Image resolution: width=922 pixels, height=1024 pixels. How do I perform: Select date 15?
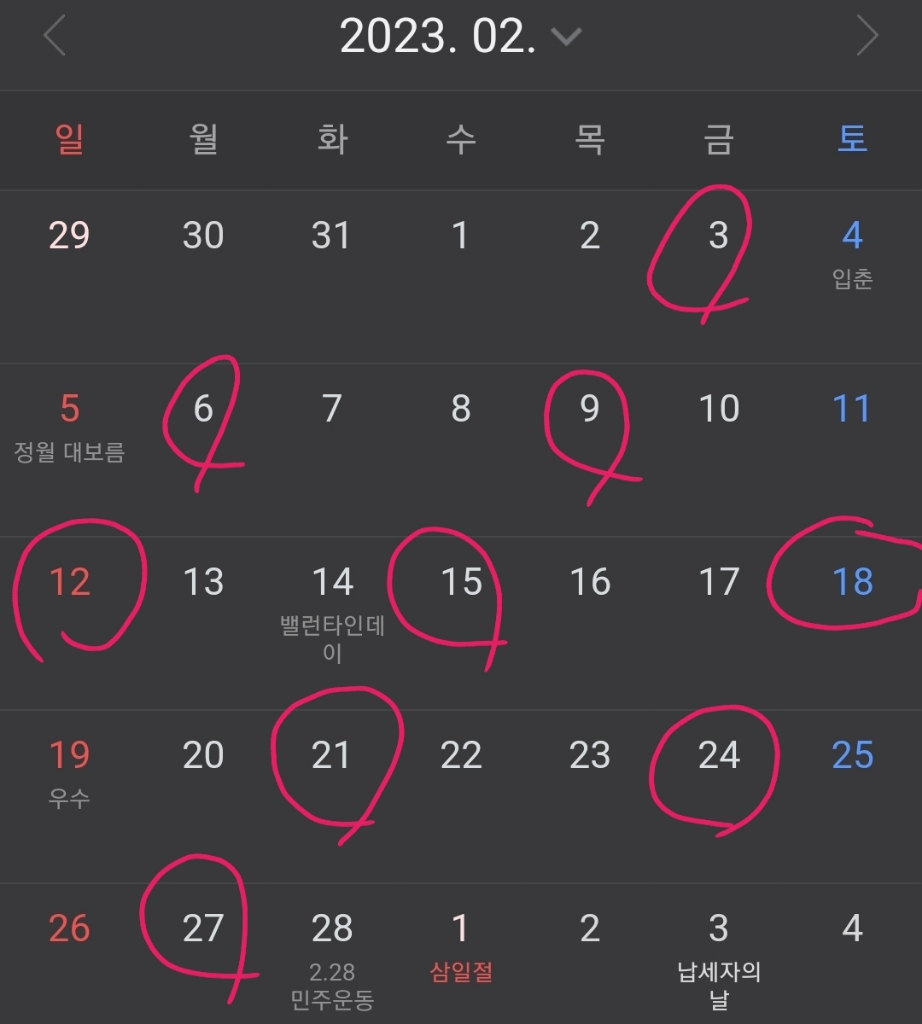460,582
